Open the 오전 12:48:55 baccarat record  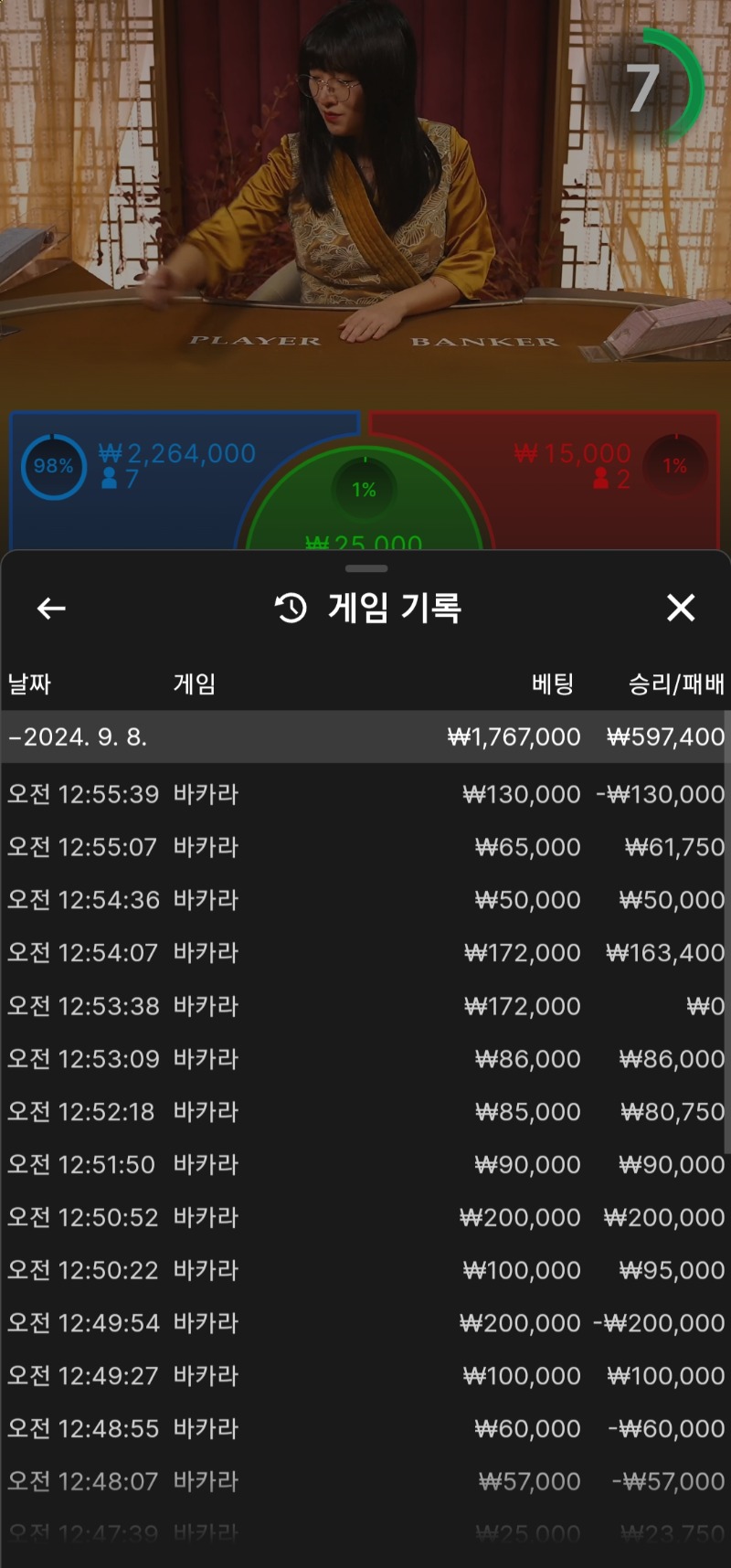click(x=365, y=1429)
